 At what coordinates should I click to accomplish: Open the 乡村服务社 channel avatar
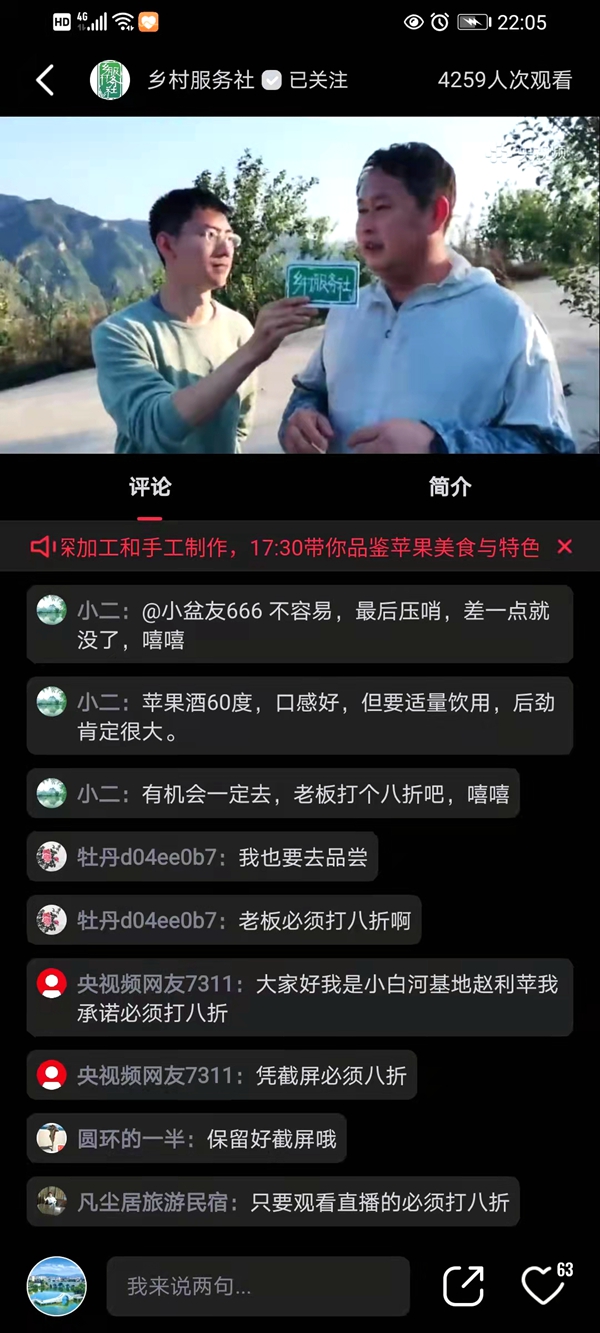coord(110,81)
